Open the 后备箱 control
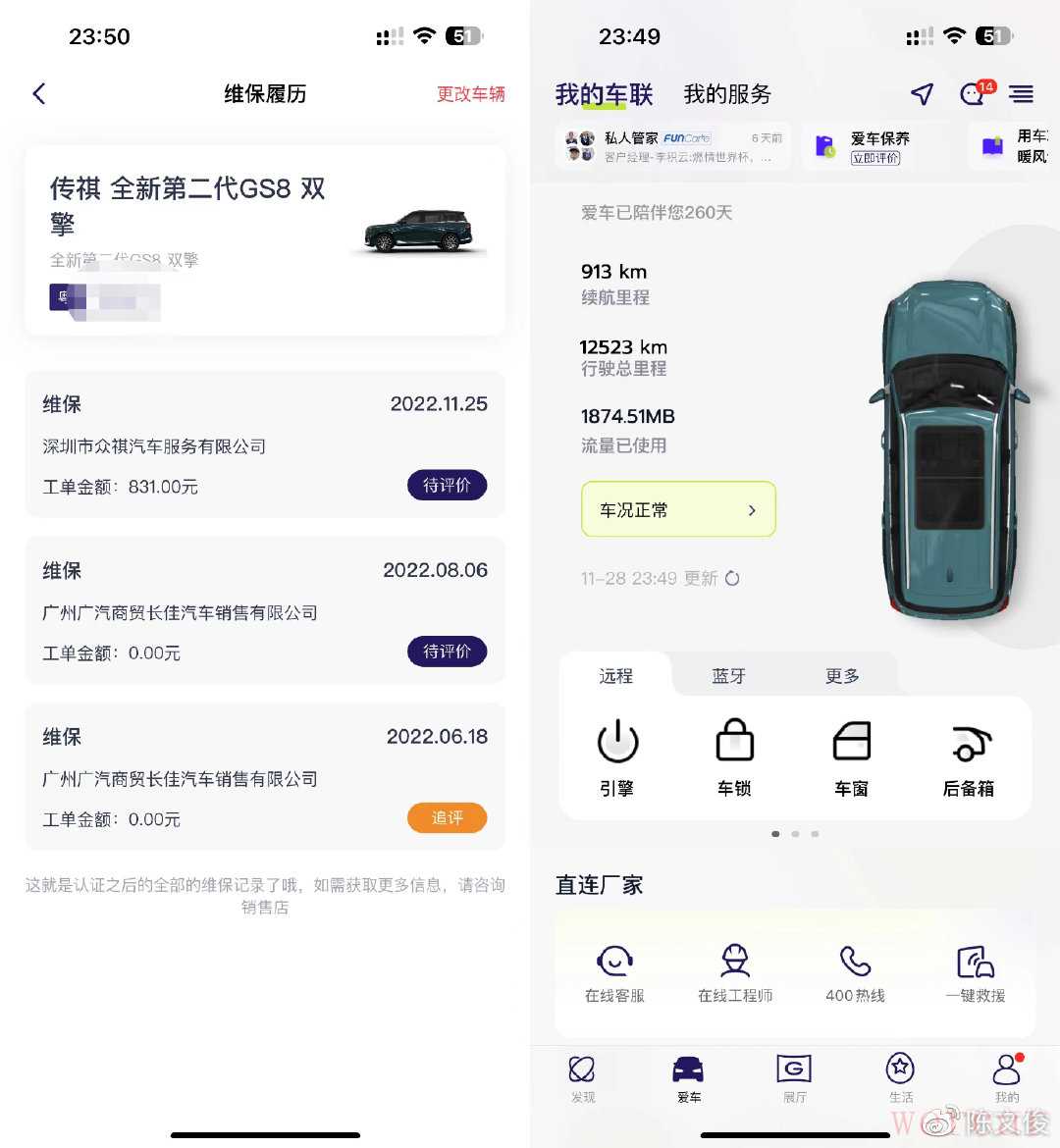This screenshot has width=1060, height=1148. [969, 757]
